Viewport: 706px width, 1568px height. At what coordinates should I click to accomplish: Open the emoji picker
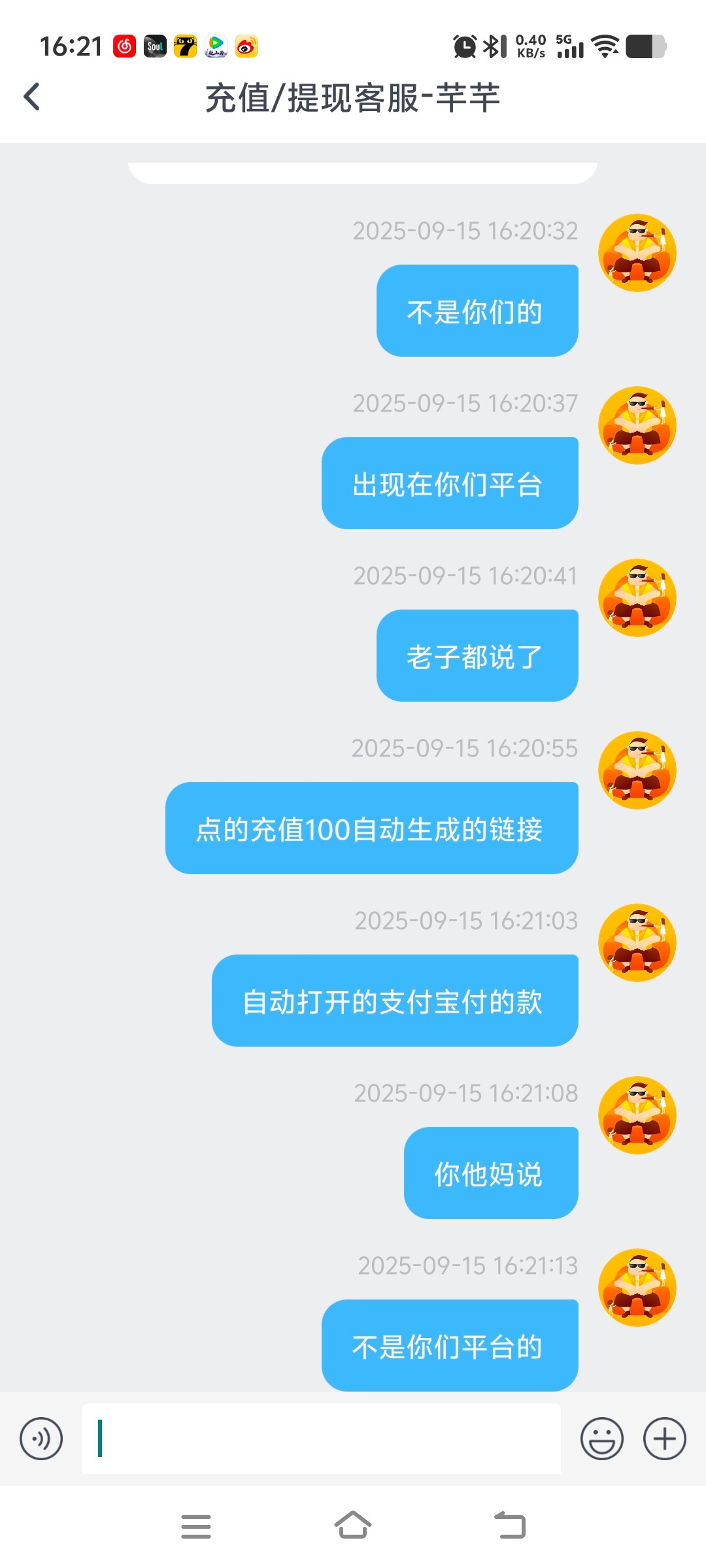pyautogui.click(x=601, y=1438)
